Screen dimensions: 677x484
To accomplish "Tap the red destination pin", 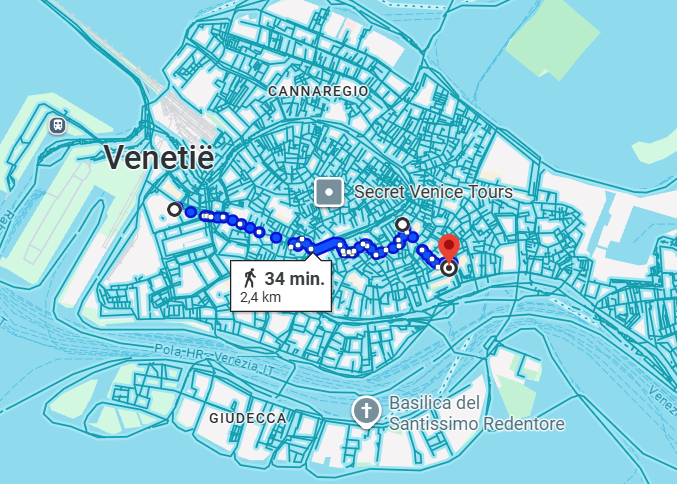I will click(449, 246).
